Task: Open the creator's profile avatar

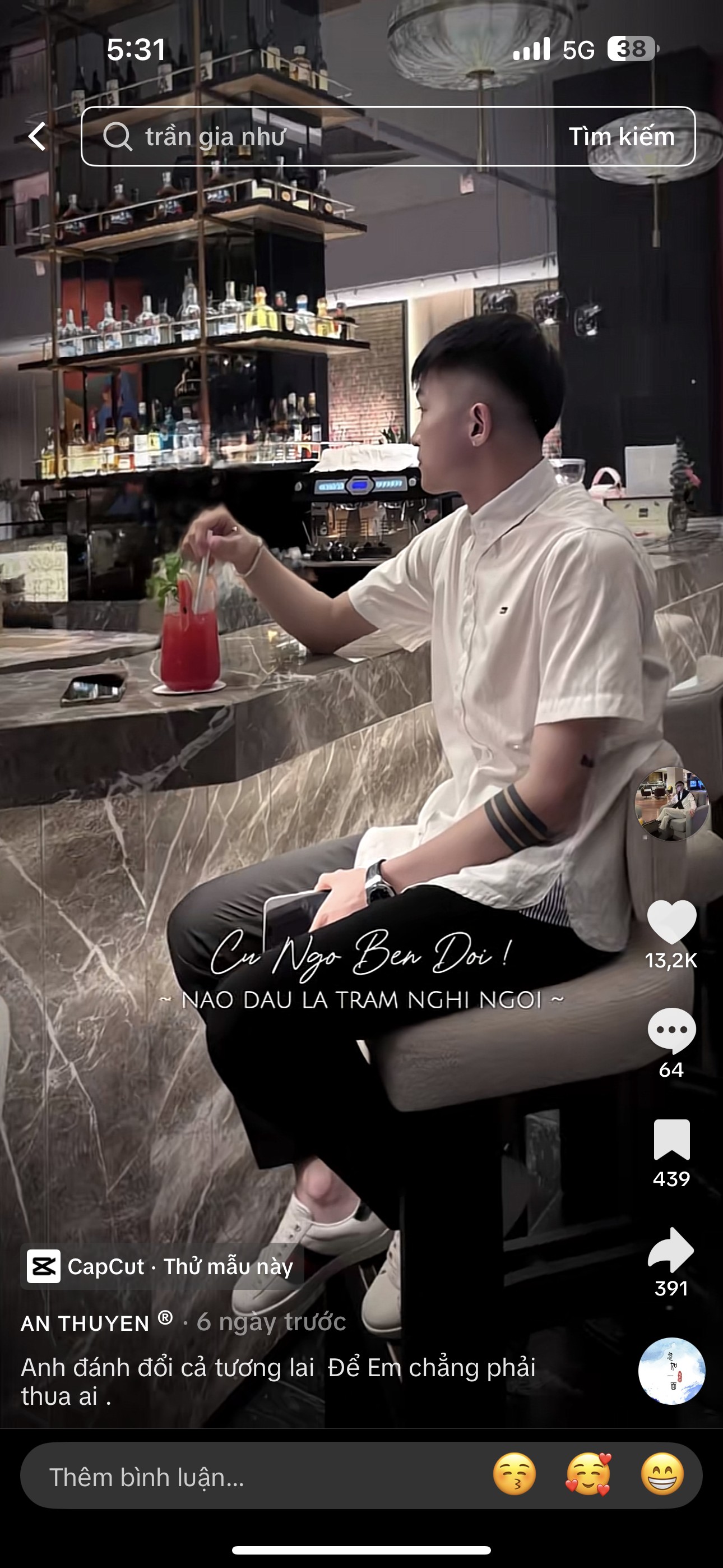Action: (x=671, y=804)
